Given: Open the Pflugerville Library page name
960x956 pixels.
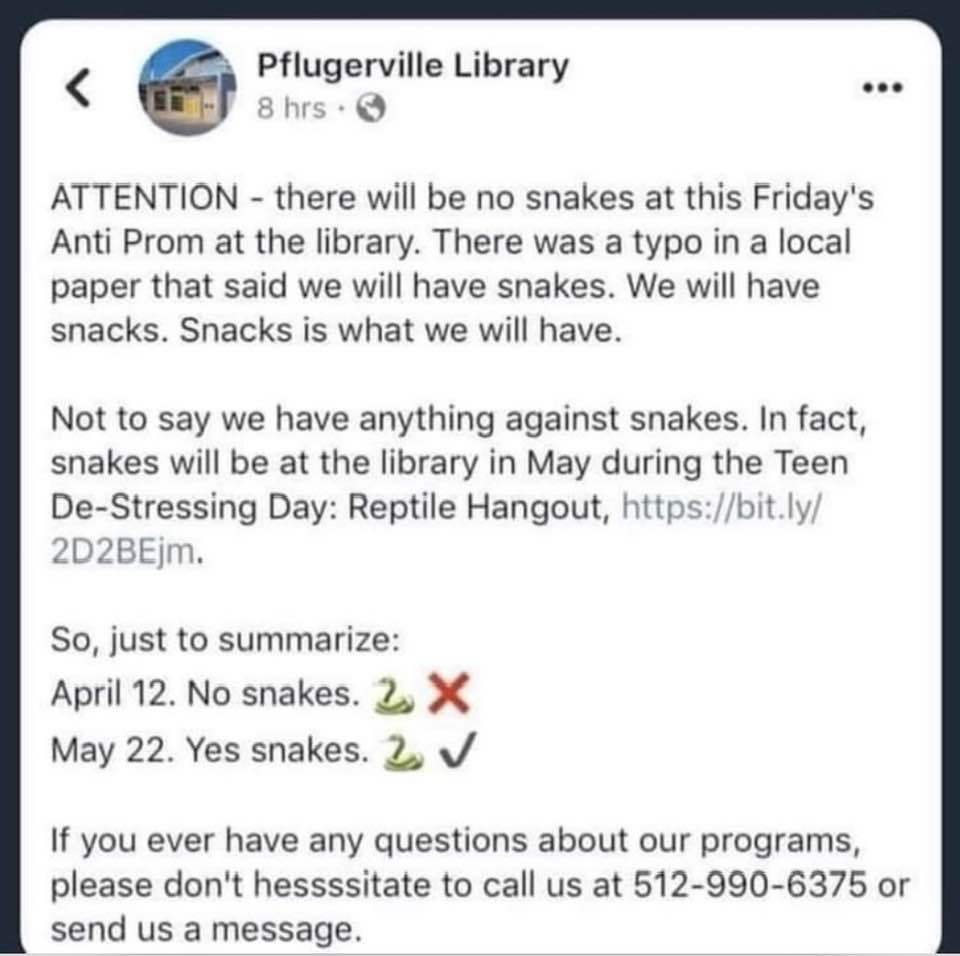Looking at the screenshot, I should pos(413,66).
